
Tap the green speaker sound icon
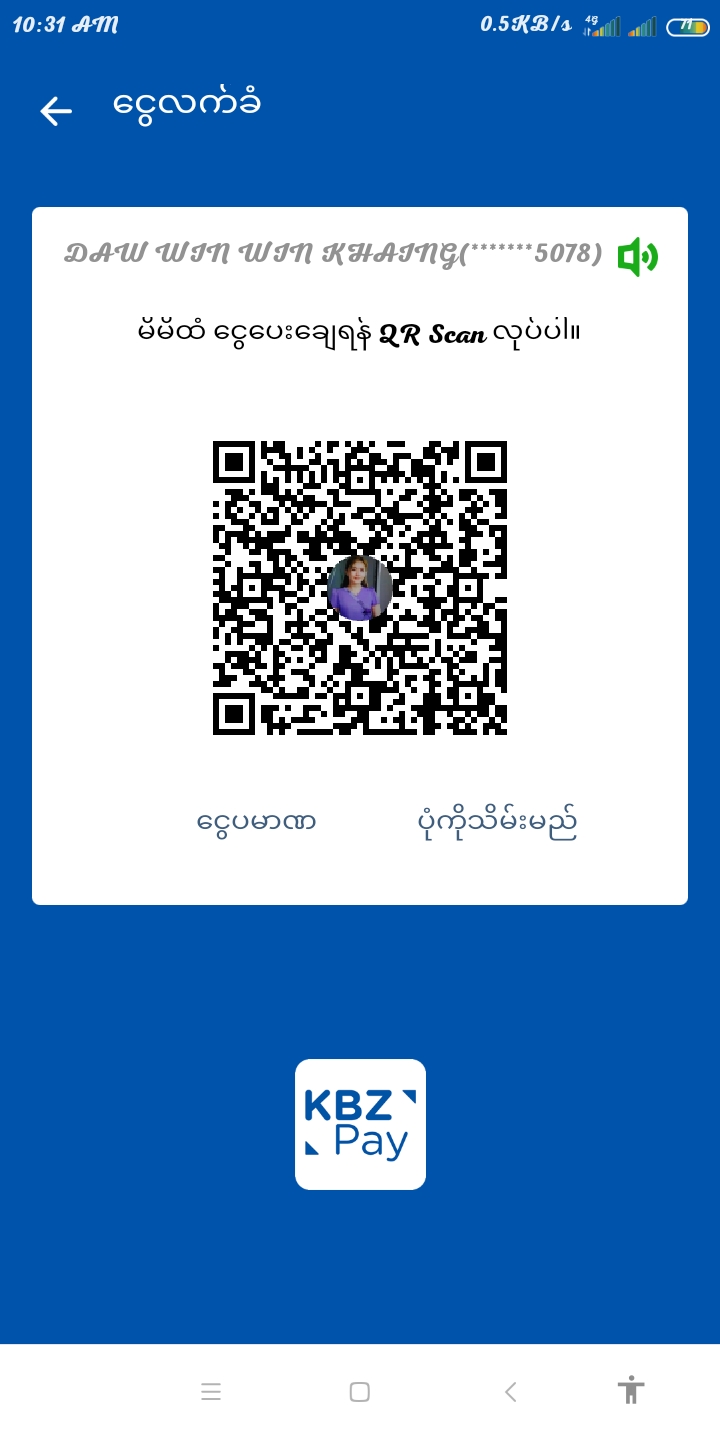tap(637, 257)
